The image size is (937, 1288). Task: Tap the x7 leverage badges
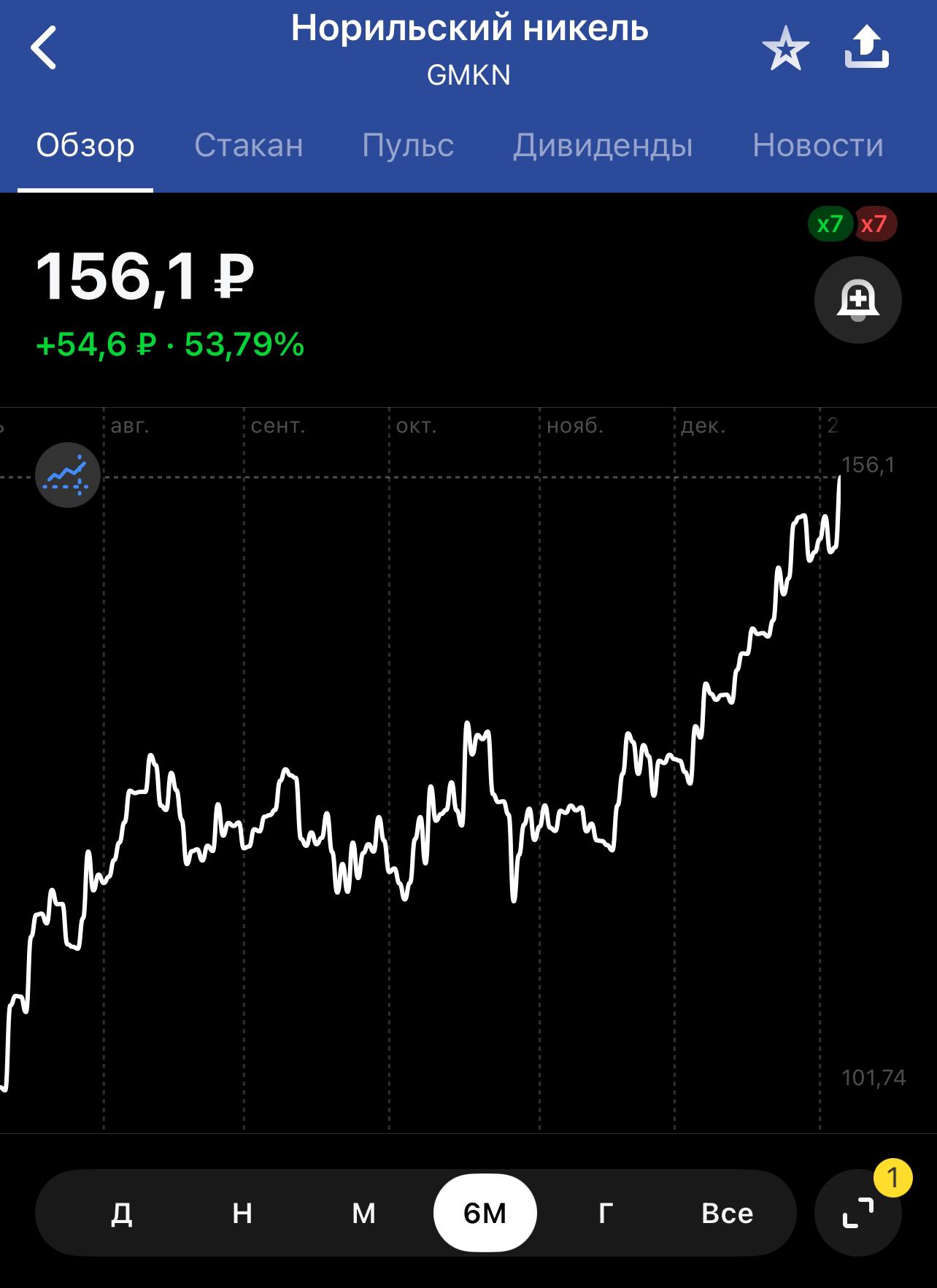(x=852, y=224)
